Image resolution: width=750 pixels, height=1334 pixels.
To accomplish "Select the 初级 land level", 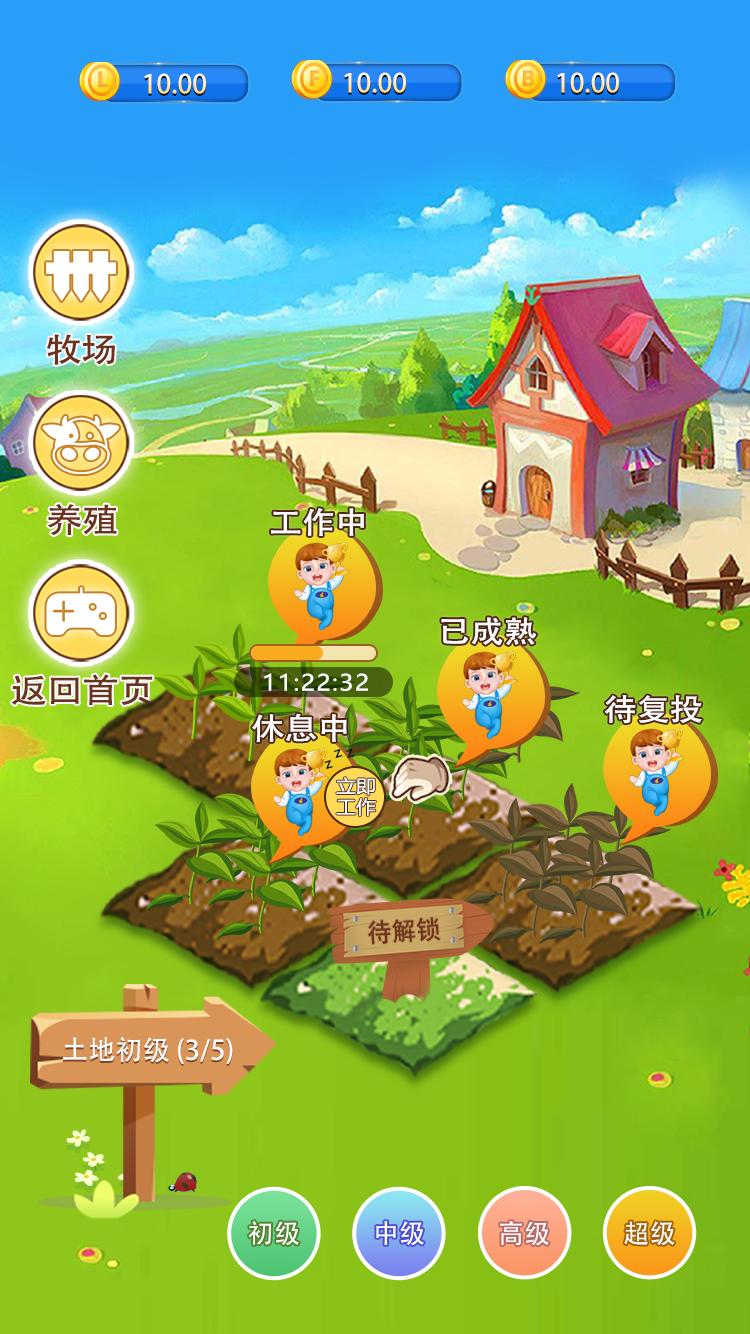I will pyautogui.click(x=274, y=1233).
